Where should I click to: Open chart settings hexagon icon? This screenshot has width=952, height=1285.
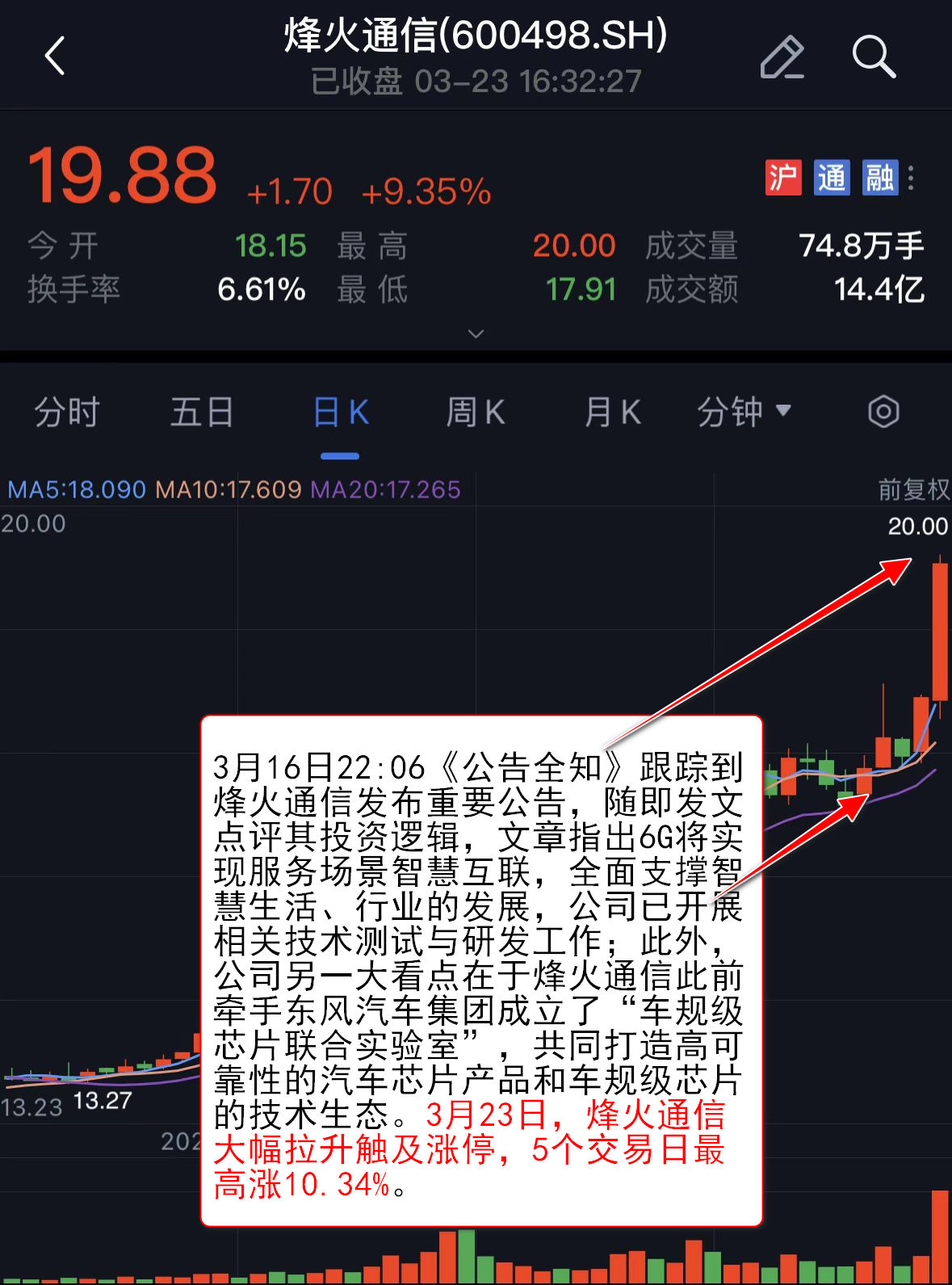(x=883, y=412)
